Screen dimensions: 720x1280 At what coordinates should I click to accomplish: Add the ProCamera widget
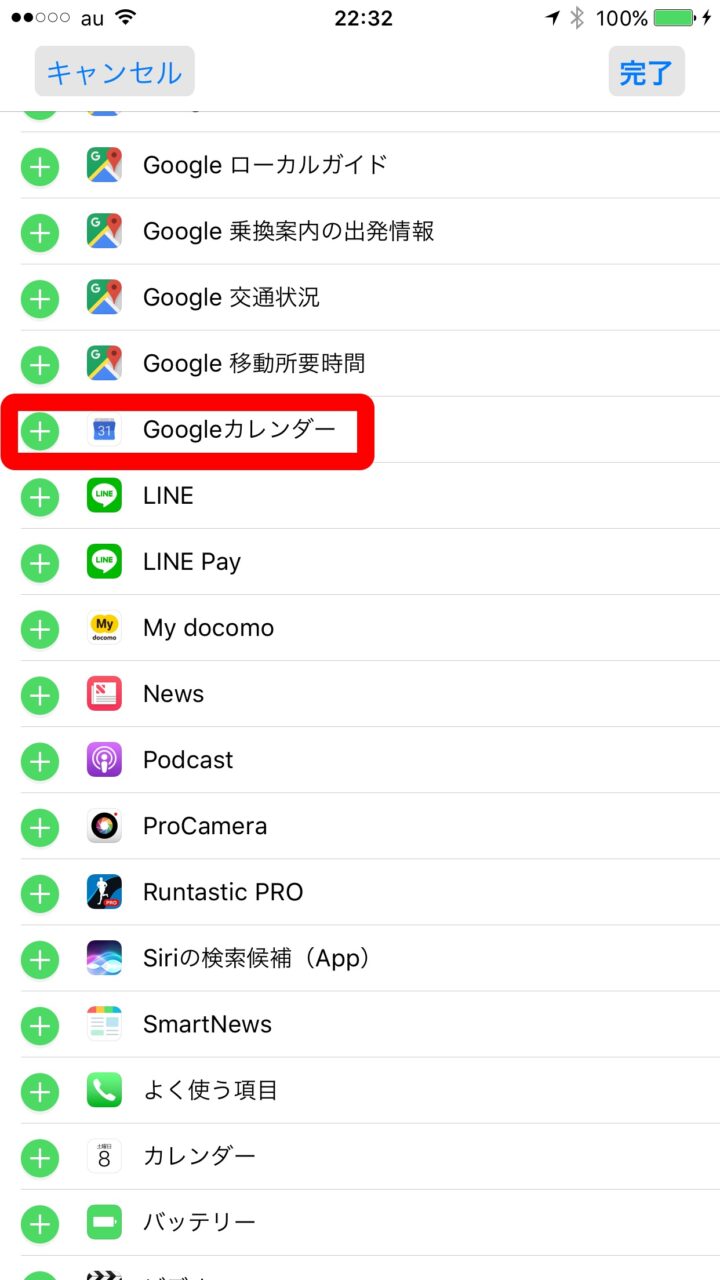(x=40, y=826)
